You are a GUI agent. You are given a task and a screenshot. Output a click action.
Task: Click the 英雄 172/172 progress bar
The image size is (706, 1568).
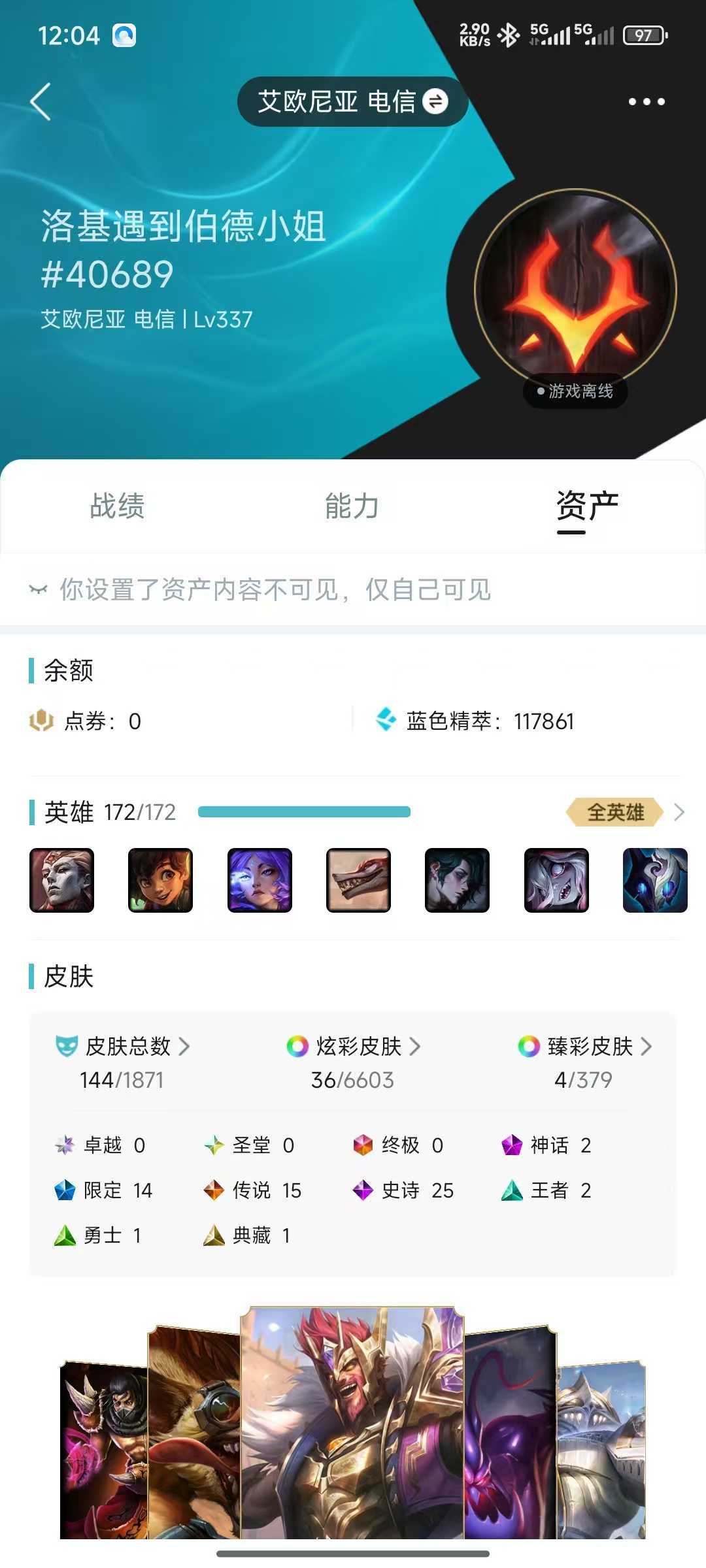(x=304, y=812)
